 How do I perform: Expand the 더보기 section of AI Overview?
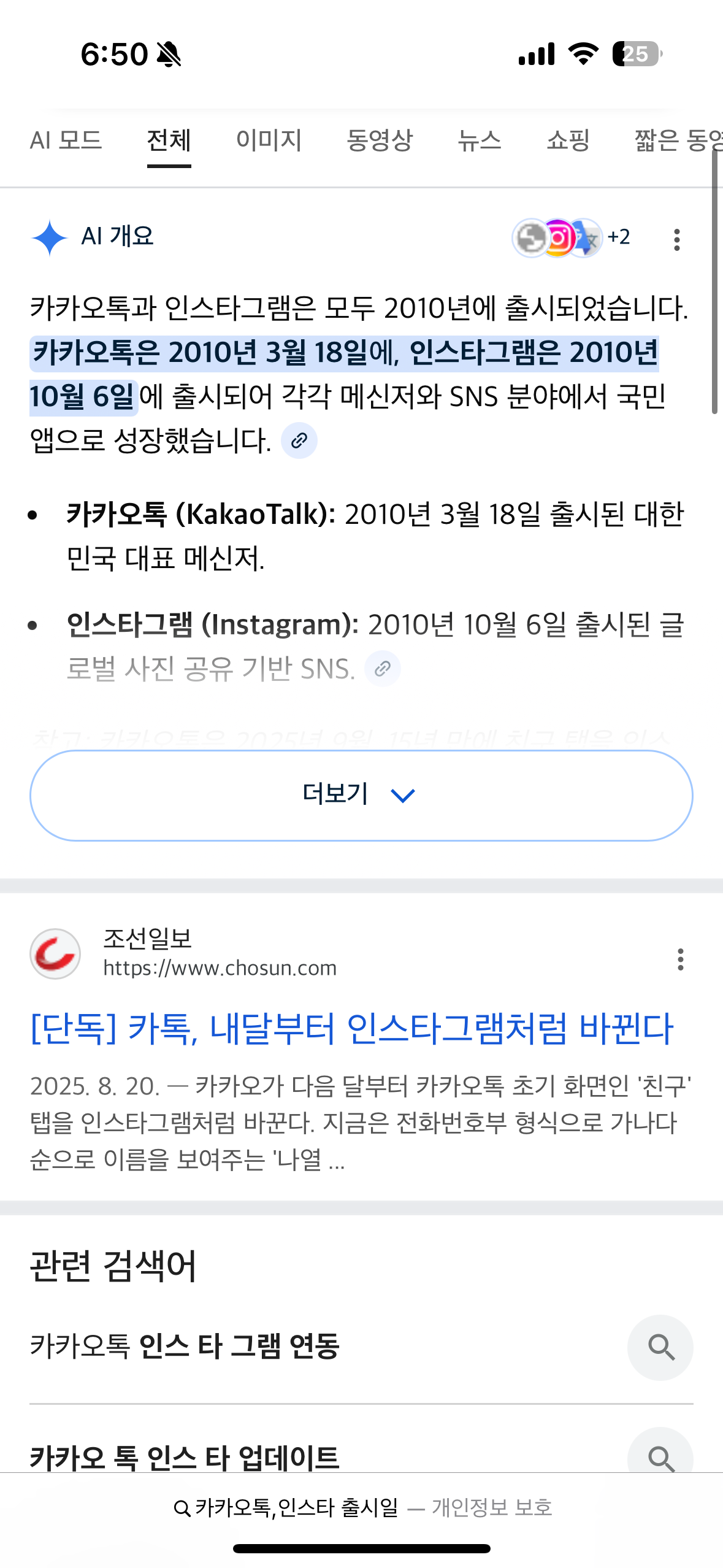tap(361, 794)
